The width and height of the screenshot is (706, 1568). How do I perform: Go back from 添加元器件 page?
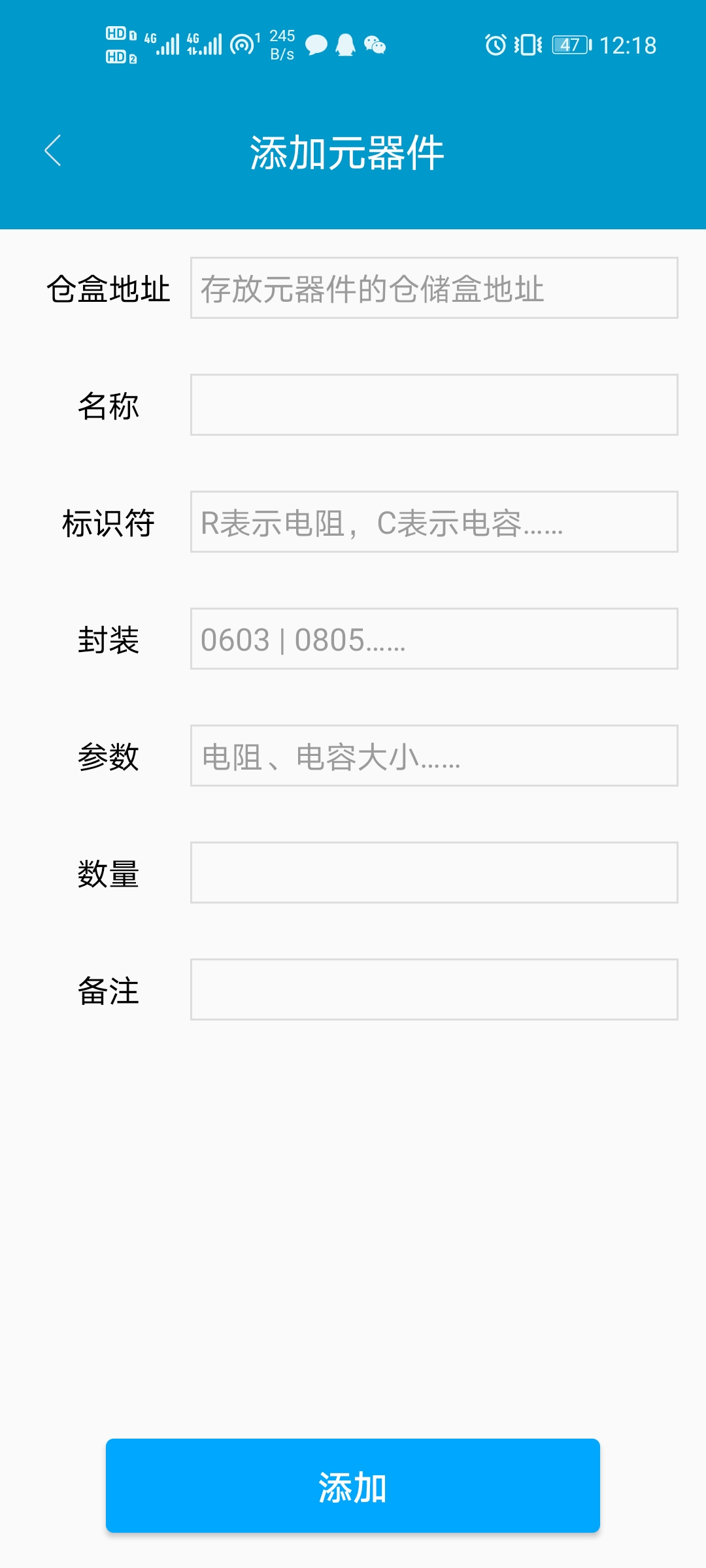pos(52,151)
